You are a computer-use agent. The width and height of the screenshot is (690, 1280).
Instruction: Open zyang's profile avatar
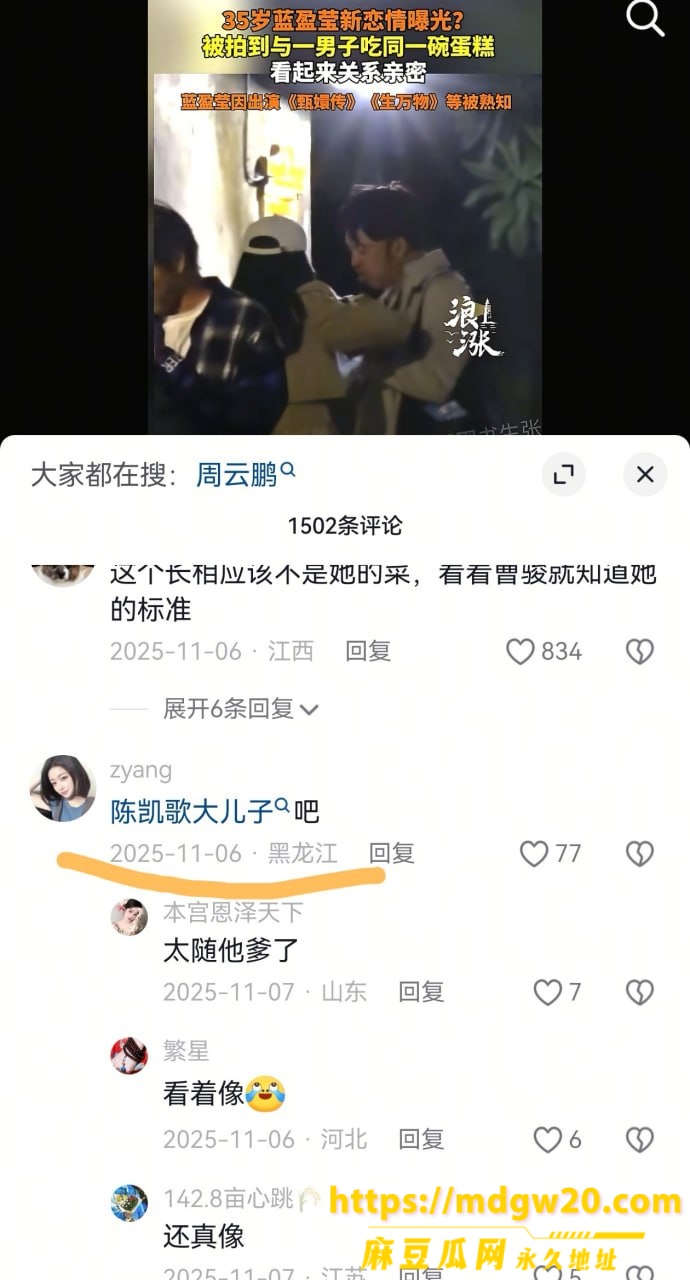(x=63, y=788)
